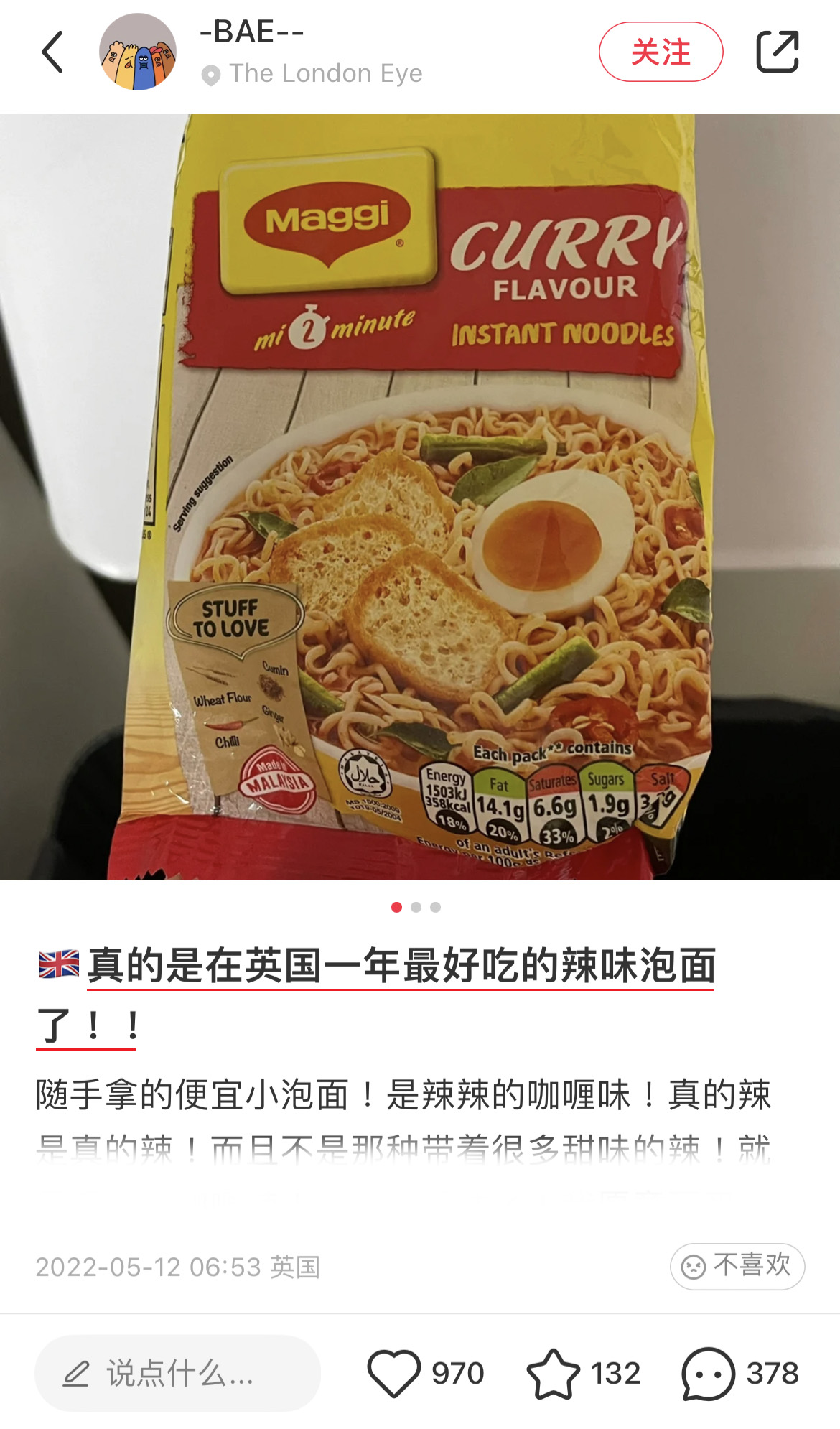Open -BAE--'s profile avatar
Viewport: 840px width, 1429px height.
pyautogui.click(x=138, y=52)
